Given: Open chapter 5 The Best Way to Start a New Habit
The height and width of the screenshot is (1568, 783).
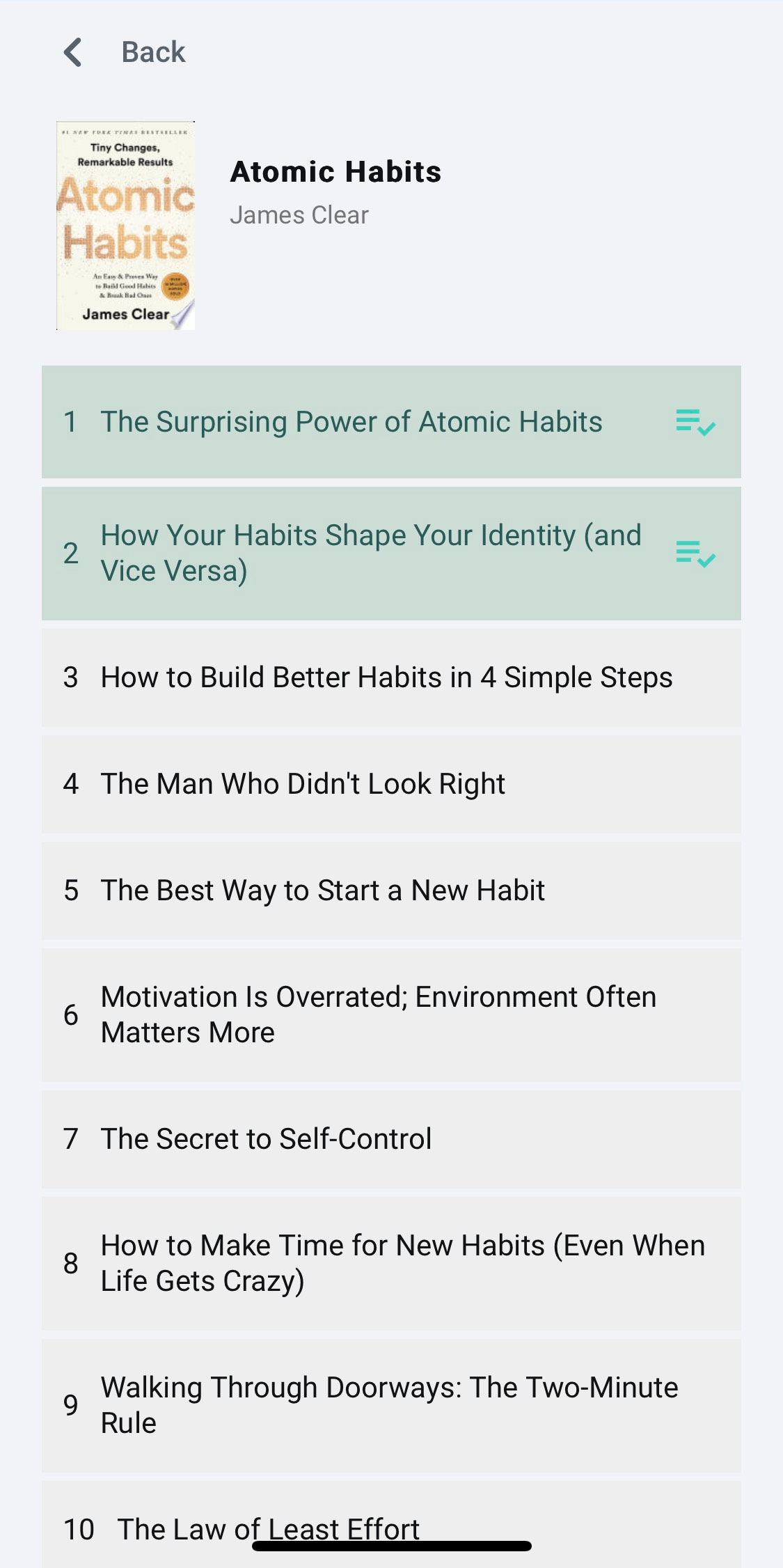Looking at the screenshot, I should 323,891.
